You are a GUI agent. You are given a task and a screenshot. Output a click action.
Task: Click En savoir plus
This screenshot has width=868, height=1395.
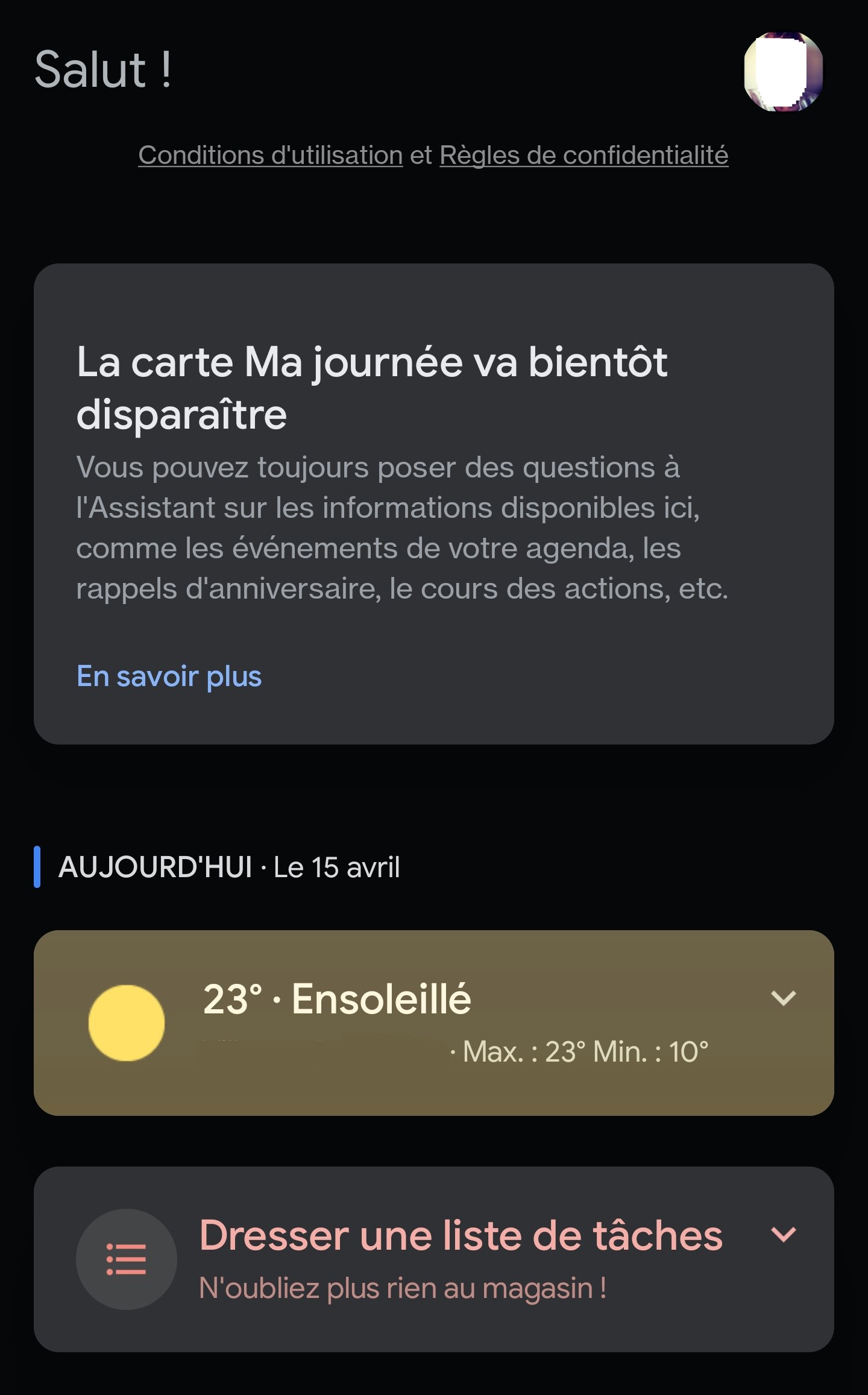(x=169, y=678)
